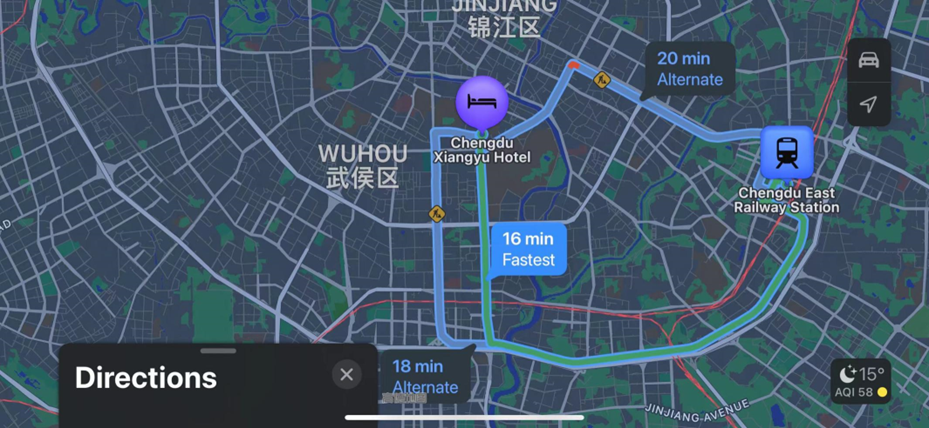Choose the 20 min Alternate route
929x428 pixels.
tap(690, 69)
